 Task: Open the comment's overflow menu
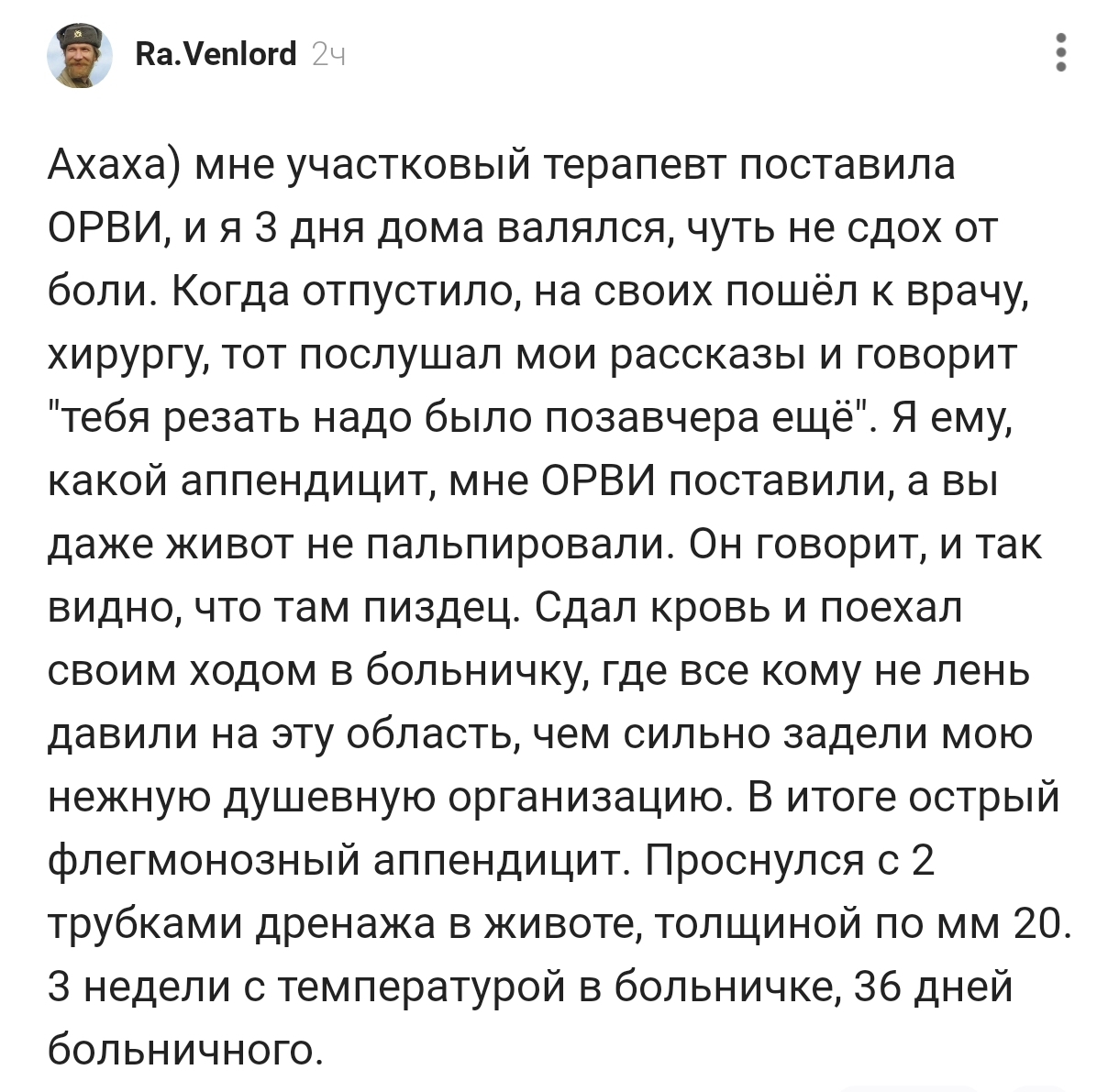tap(1060, 53)
